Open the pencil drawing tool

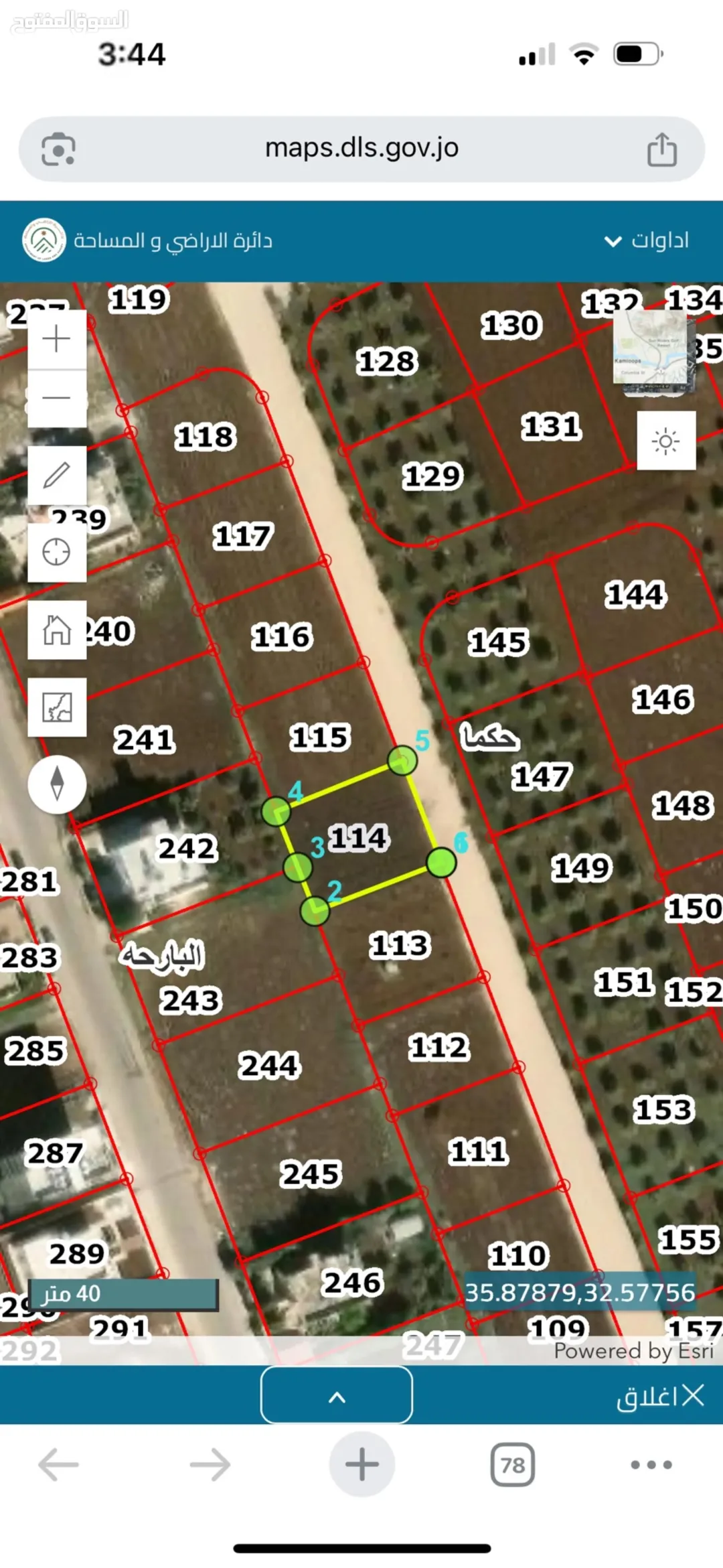pyautogui.click(x=57, y=476)
